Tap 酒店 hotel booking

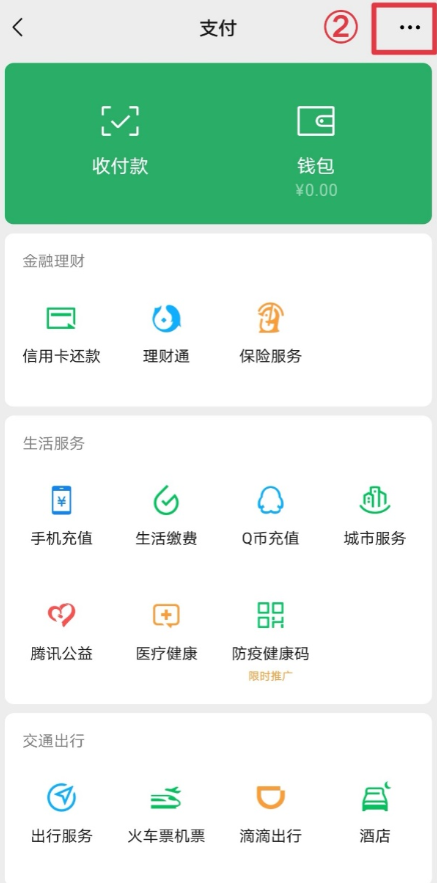(x=375, y=813)
